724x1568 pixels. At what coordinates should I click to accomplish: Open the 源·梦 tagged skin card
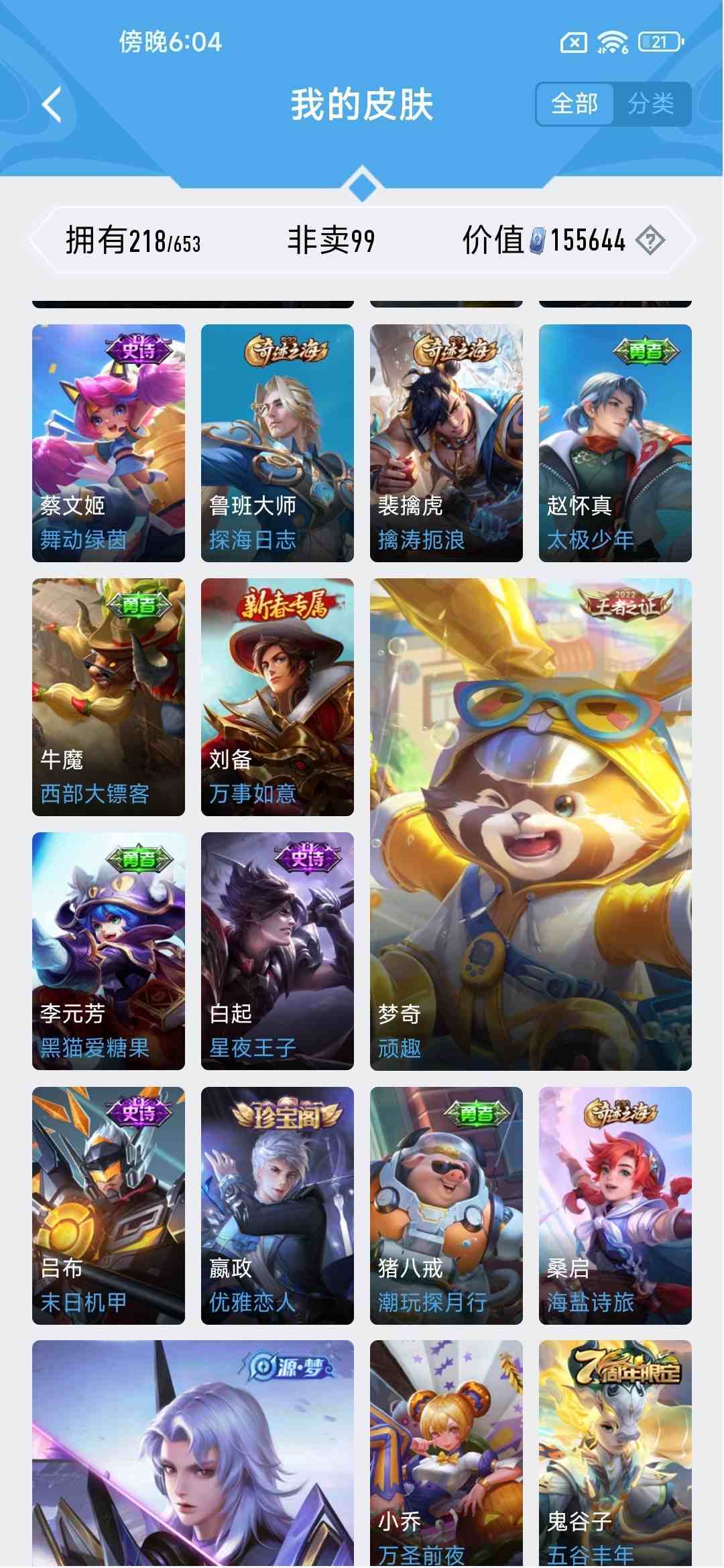click(193, 1453)
